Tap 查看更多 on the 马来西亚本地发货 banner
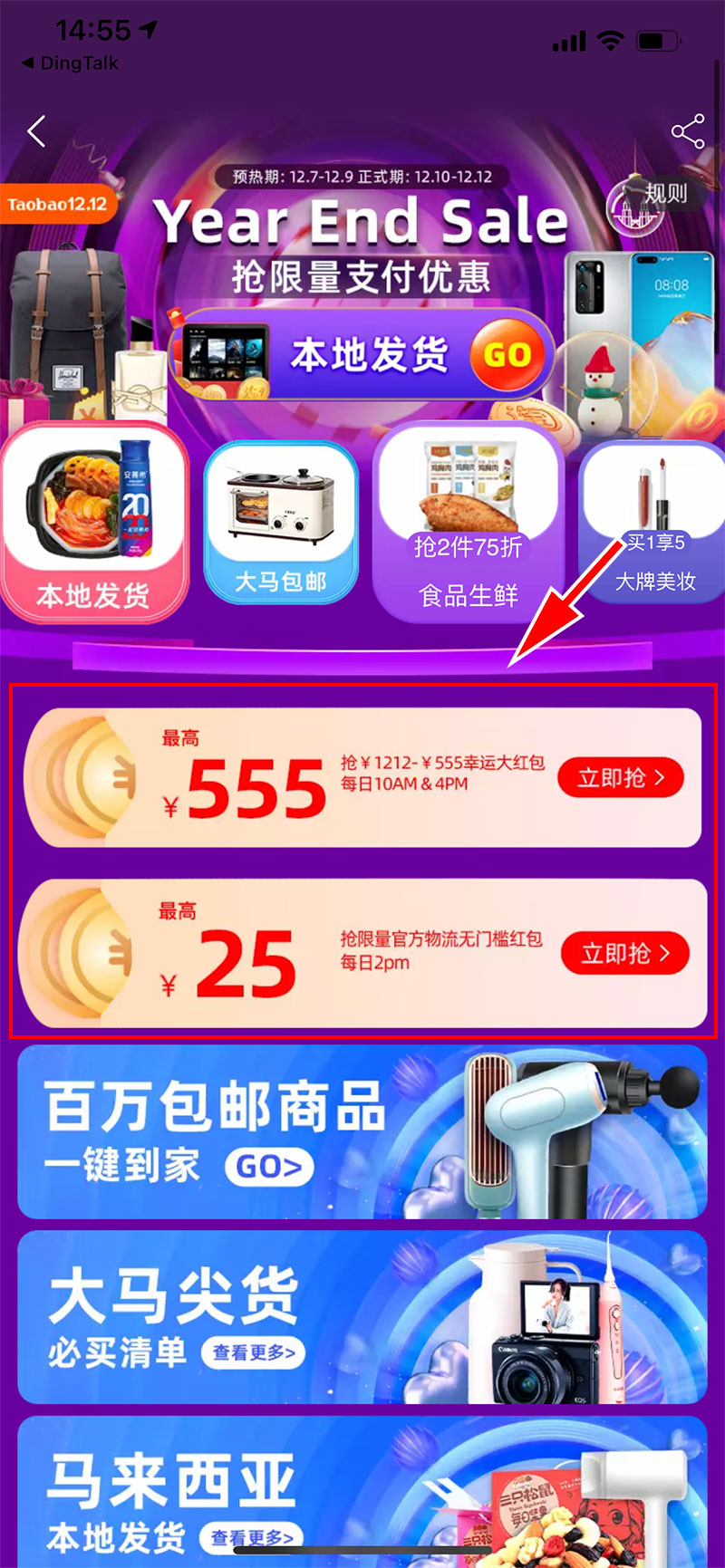Viewport: 725px width, 1568px height. coord(252,1537)
